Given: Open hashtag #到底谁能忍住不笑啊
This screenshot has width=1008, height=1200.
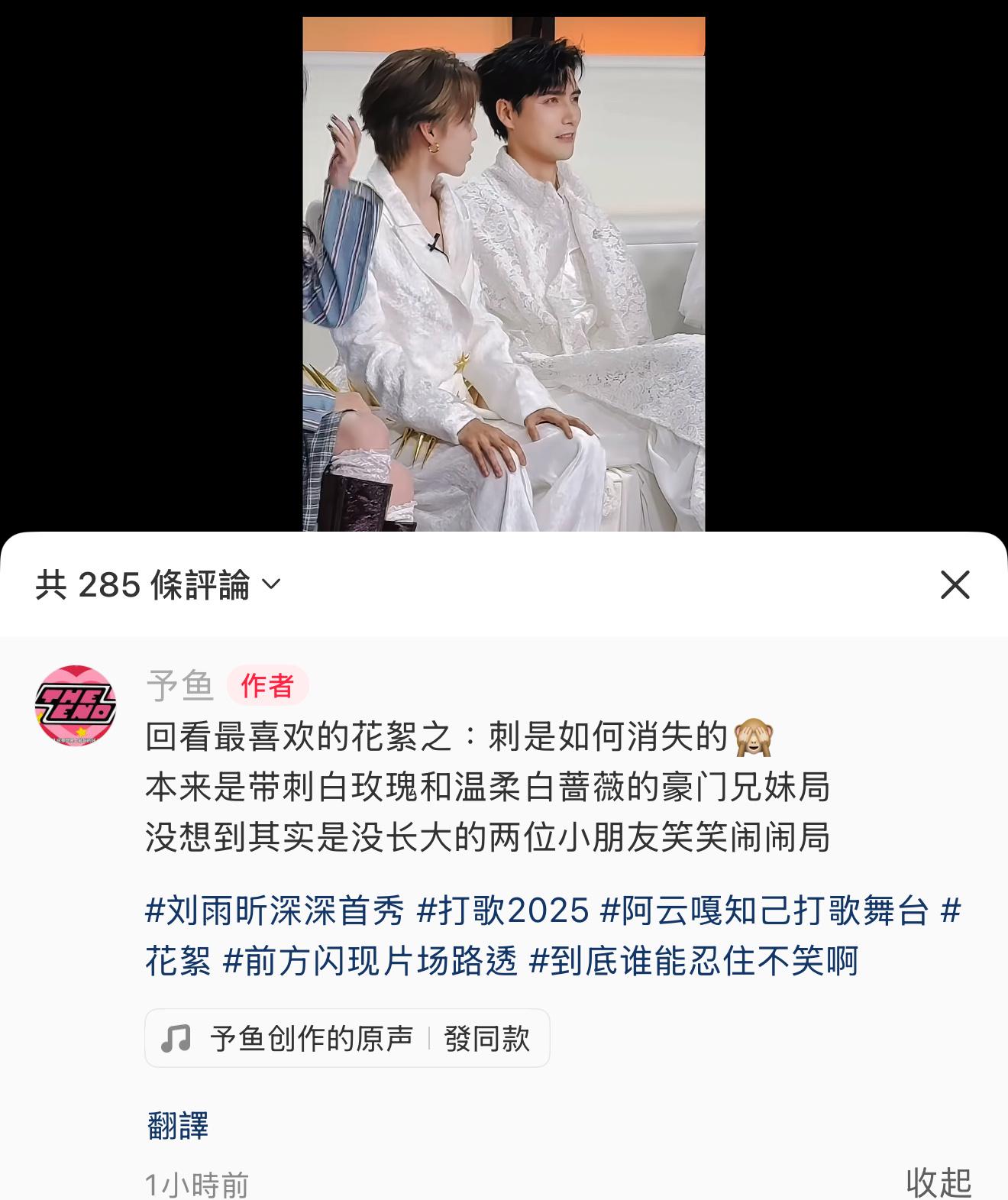Looking at the screenshot, I should point(693,961).
